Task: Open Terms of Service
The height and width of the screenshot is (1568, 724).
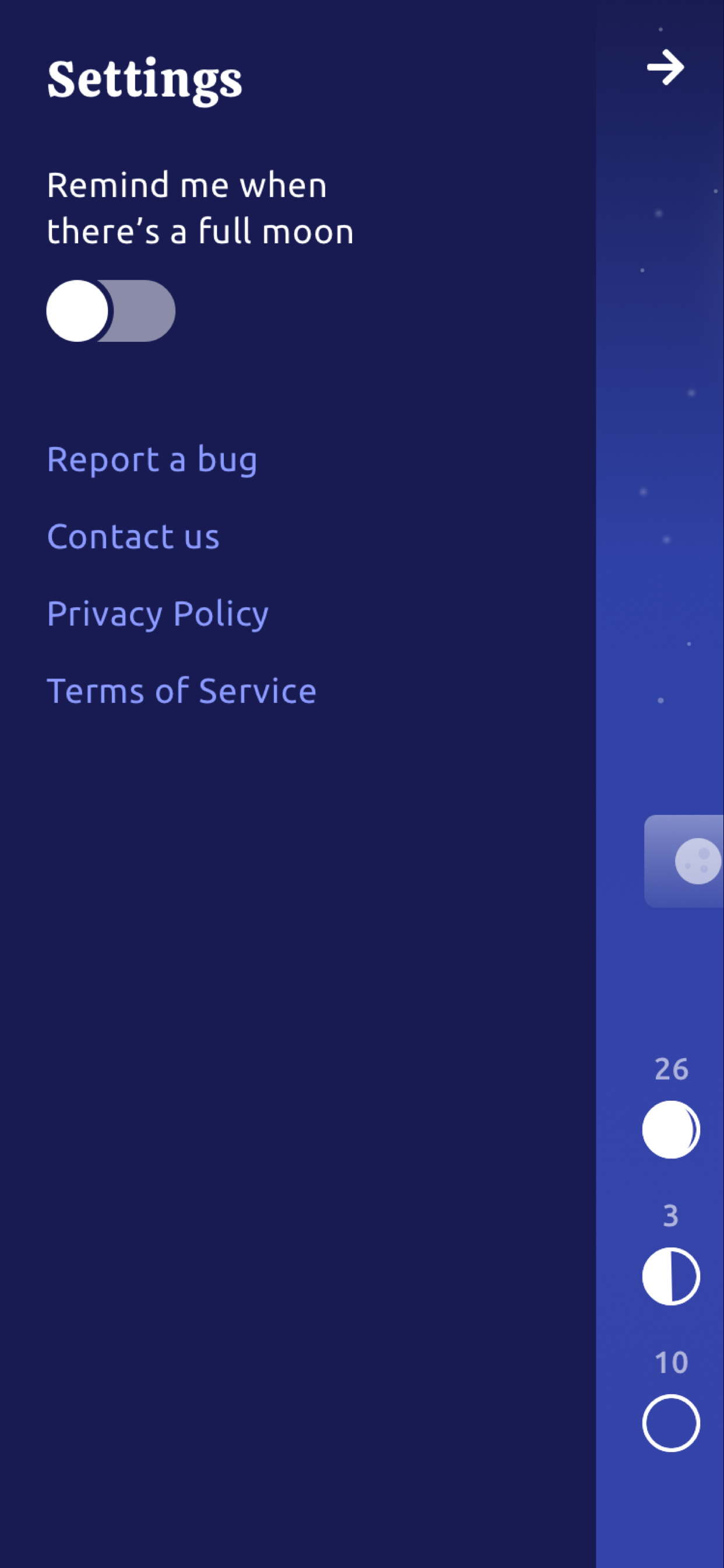Action: coord(181,691)
